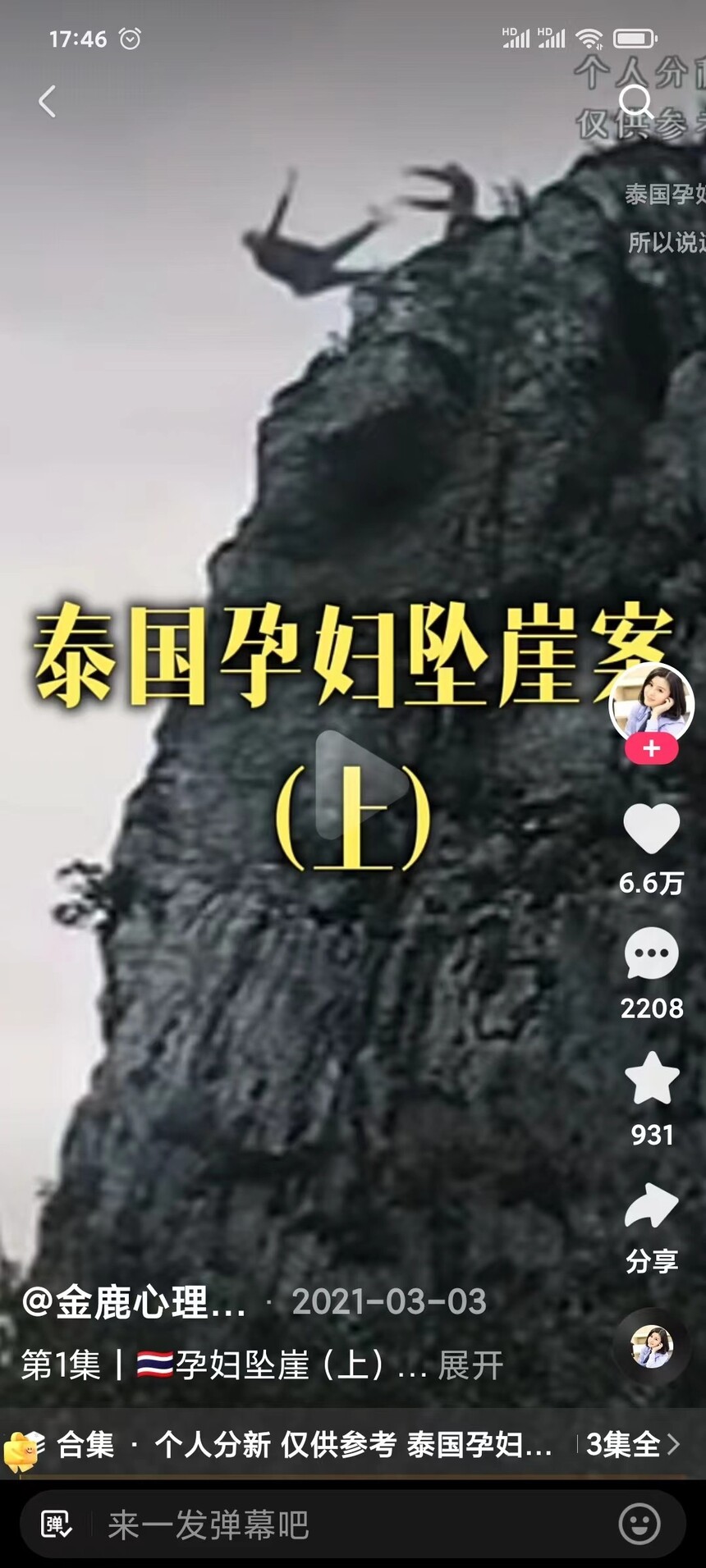Open the emoji picker smiley
706x1568 pixels.
(x=639, y=1525)
